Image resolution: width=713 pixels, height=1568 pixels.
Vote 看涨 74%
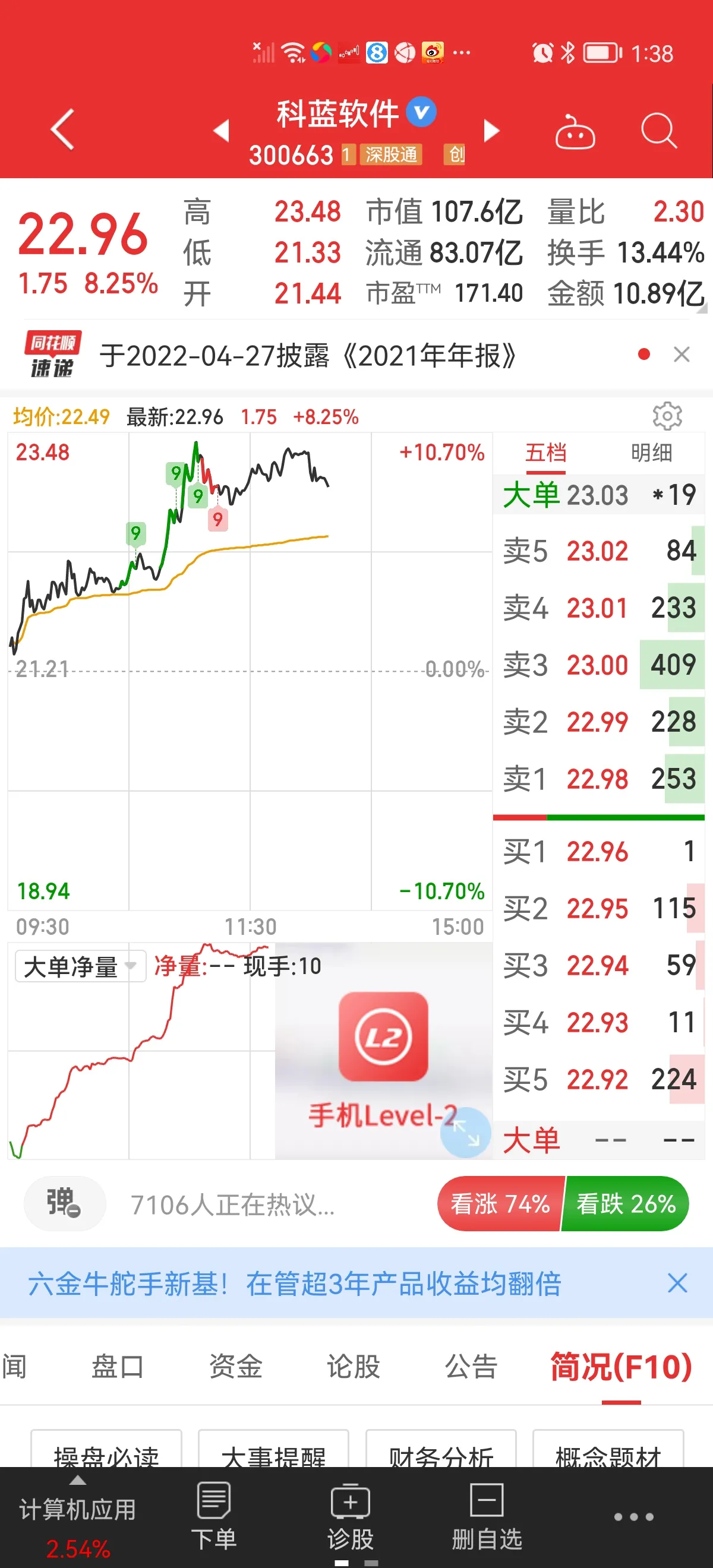[500, 1203]
